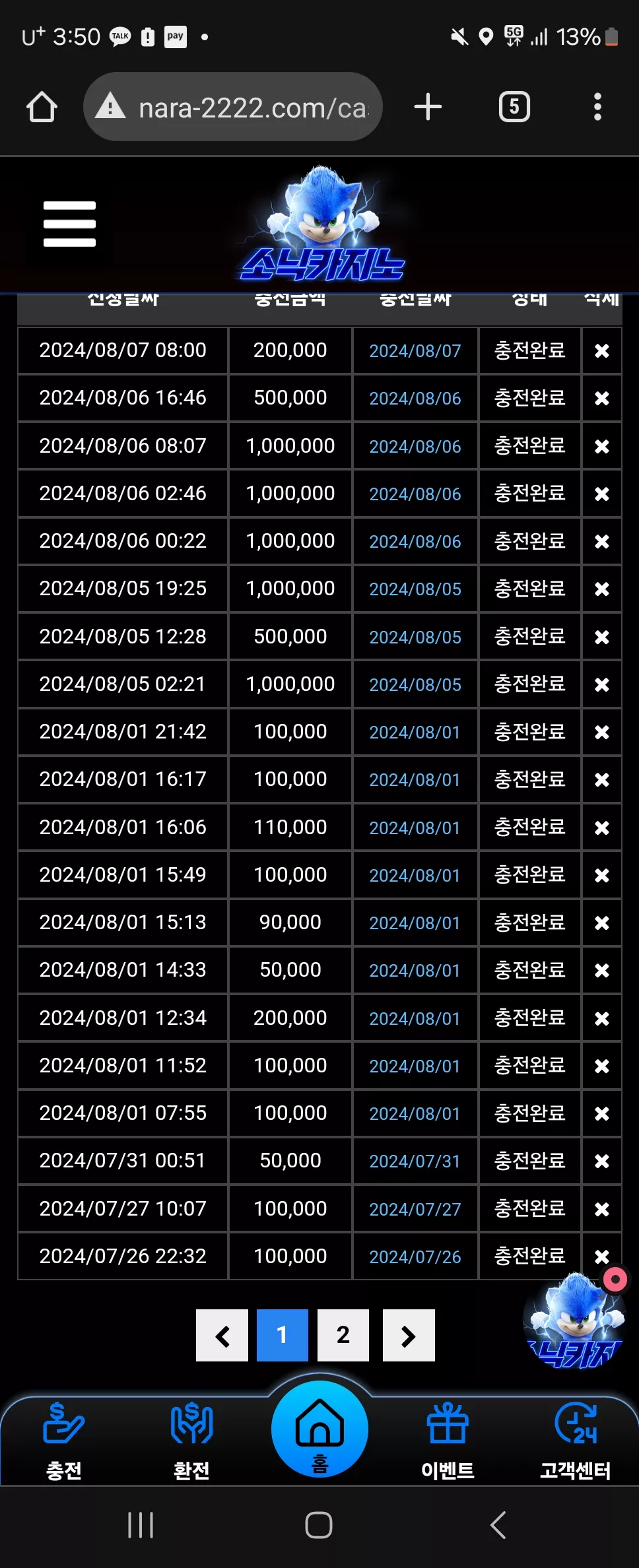Open the browser overflow menu

tap(597, 107)
